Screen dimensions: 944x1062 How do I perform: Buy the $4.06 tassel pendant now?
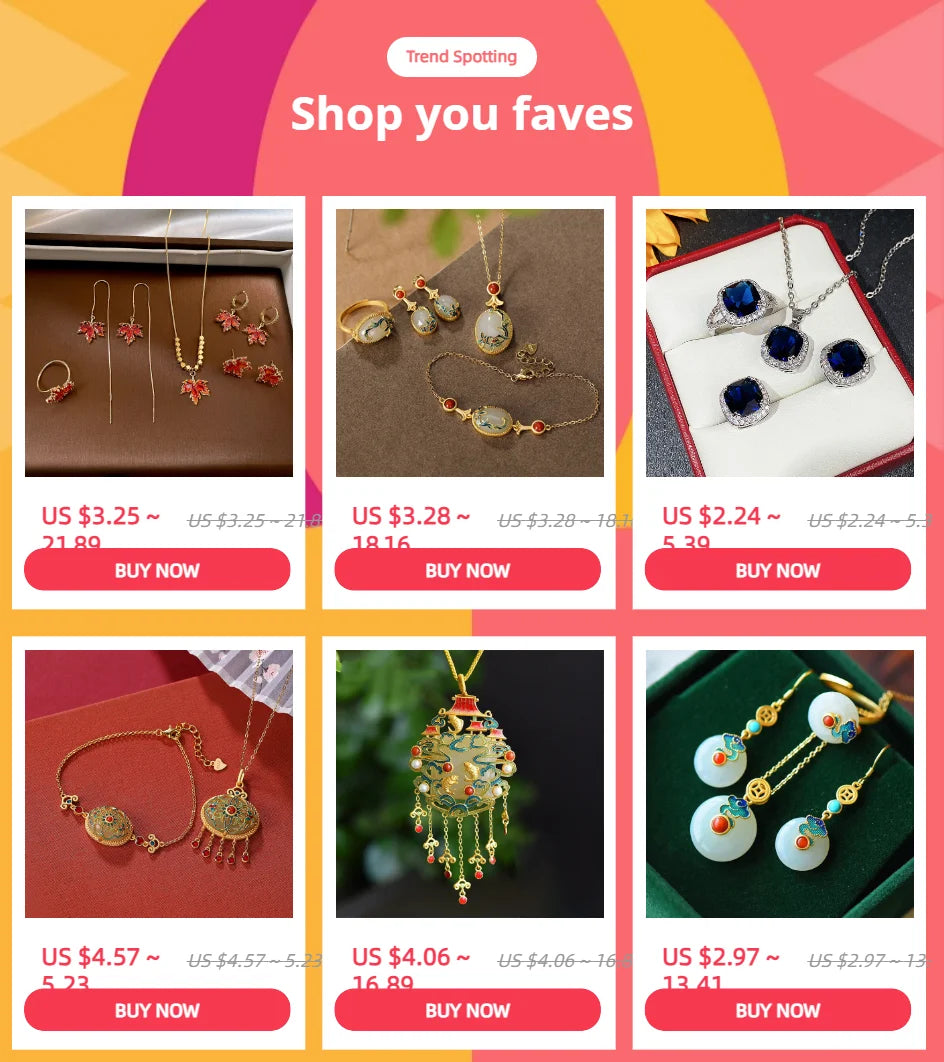tap(467, 1010)
